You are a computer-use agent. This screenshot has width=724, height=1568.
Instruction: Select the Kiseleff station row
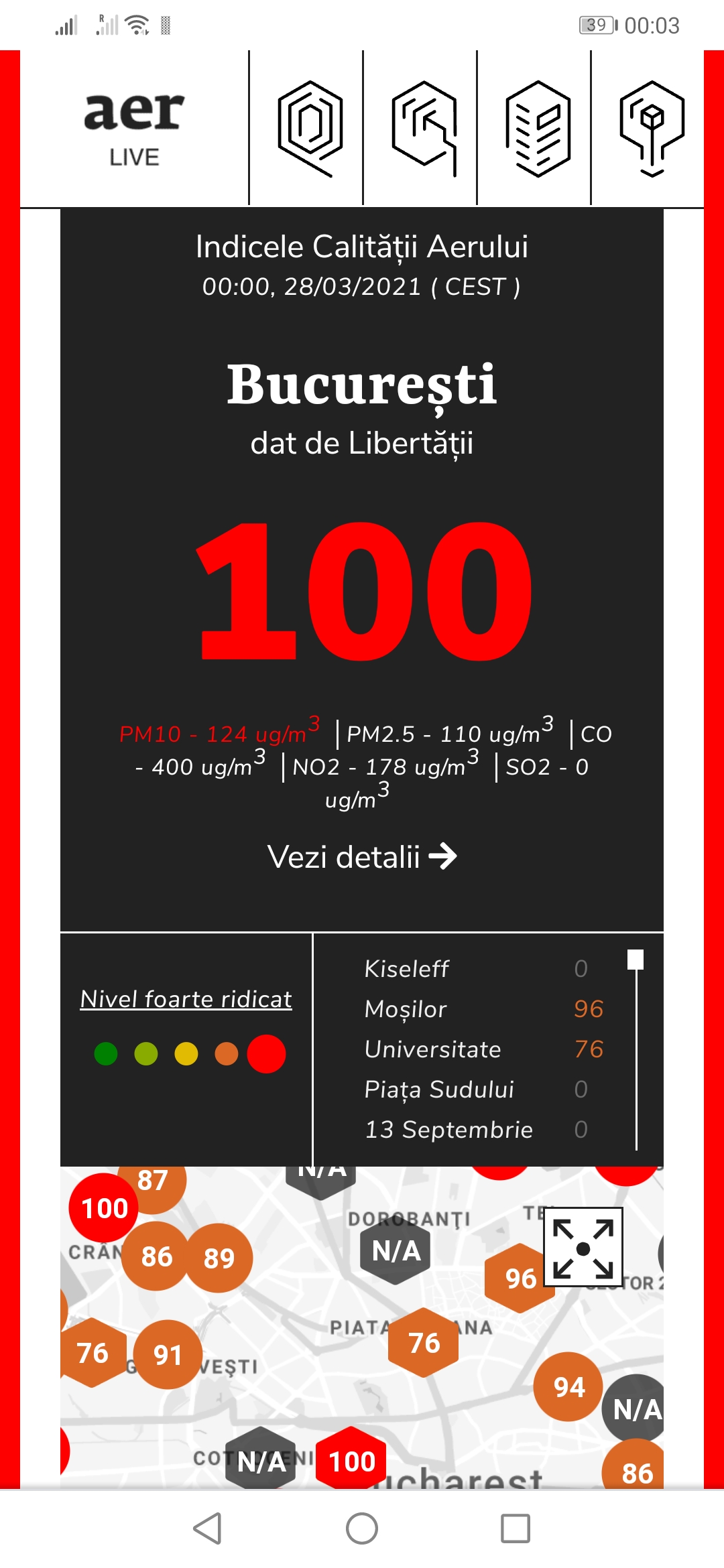[475, 969]
